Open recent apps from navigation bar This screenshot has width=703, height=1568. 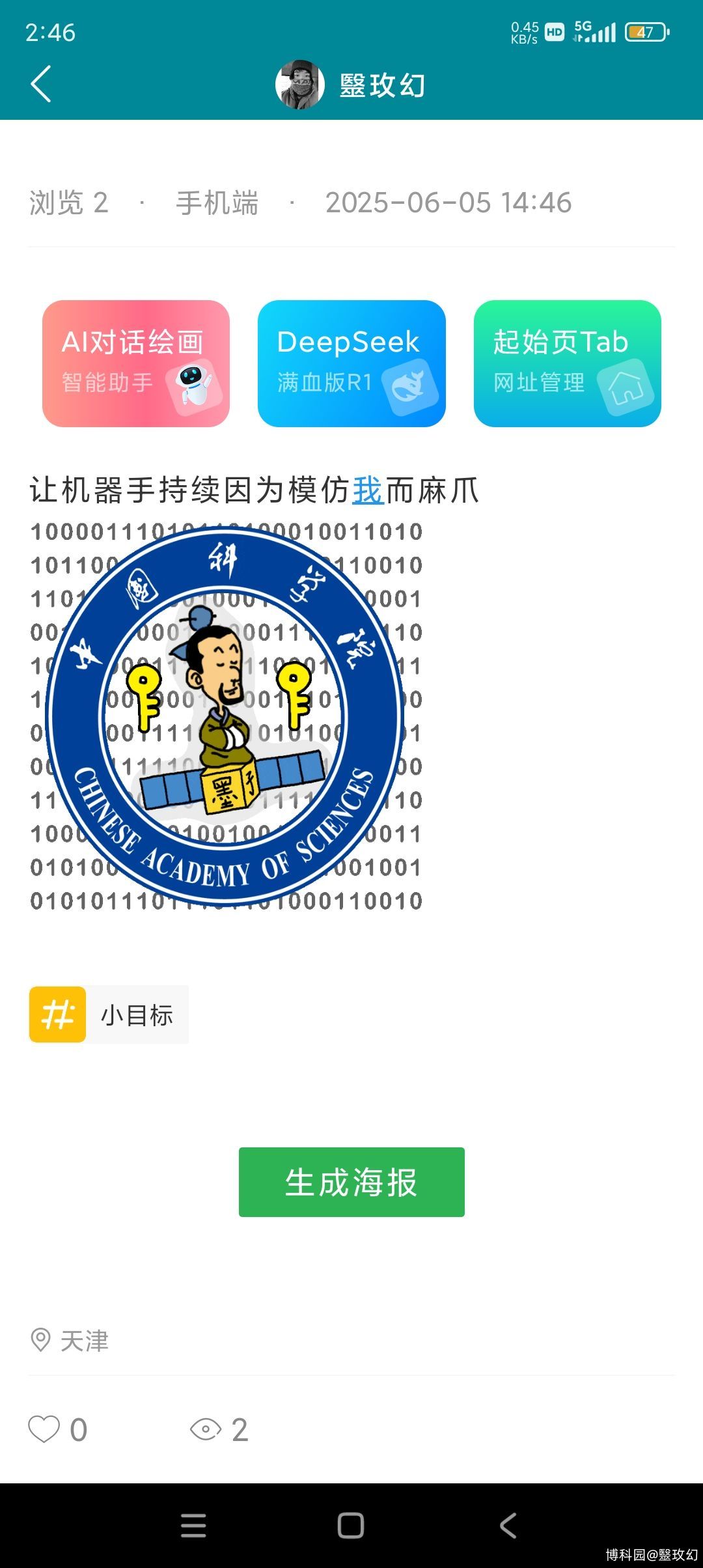[193, 1525]
